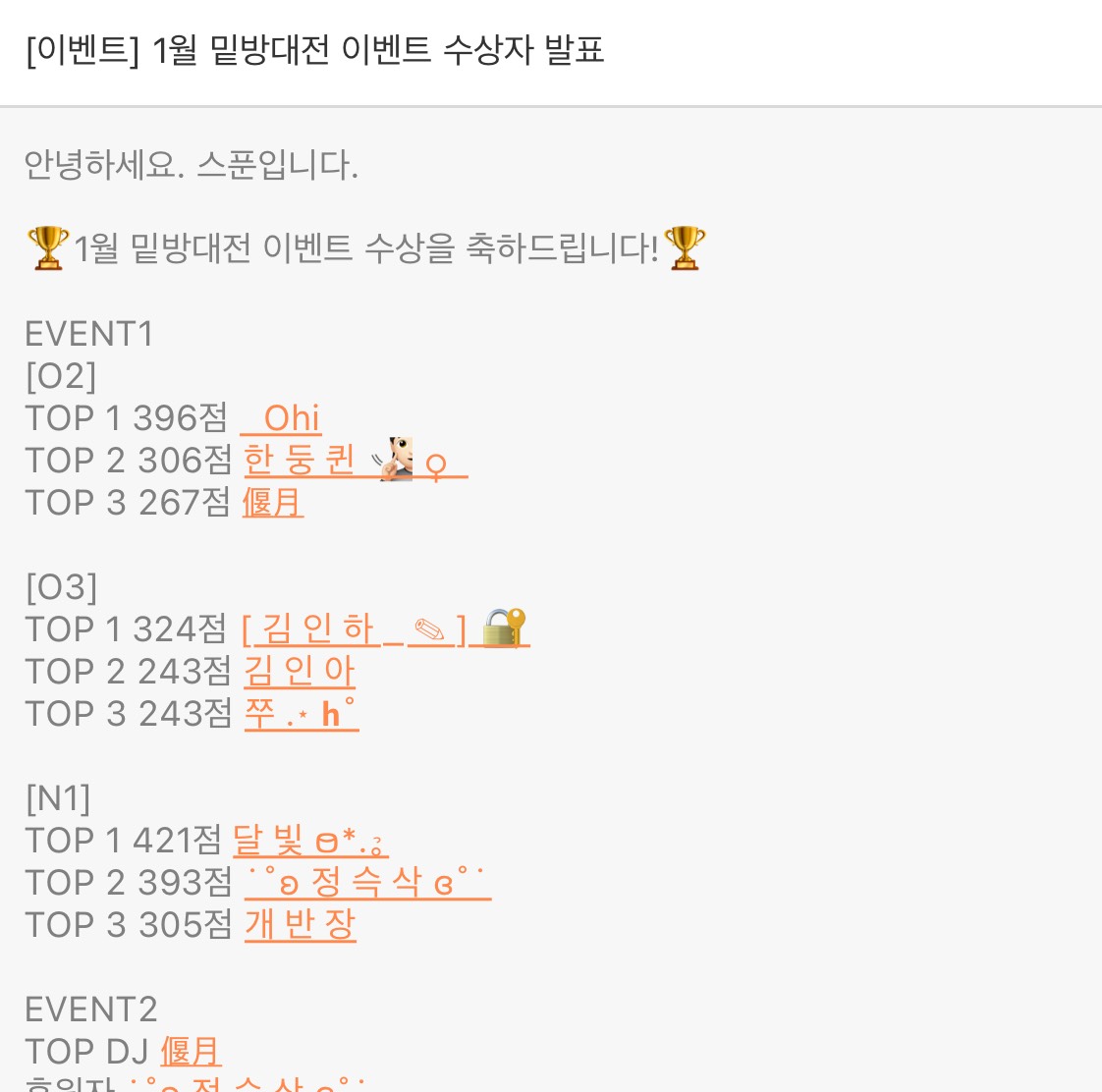1102x1092 pixels.
Task: Open the 달빛 link for N1 TOP 1
Action: [309, 841]
